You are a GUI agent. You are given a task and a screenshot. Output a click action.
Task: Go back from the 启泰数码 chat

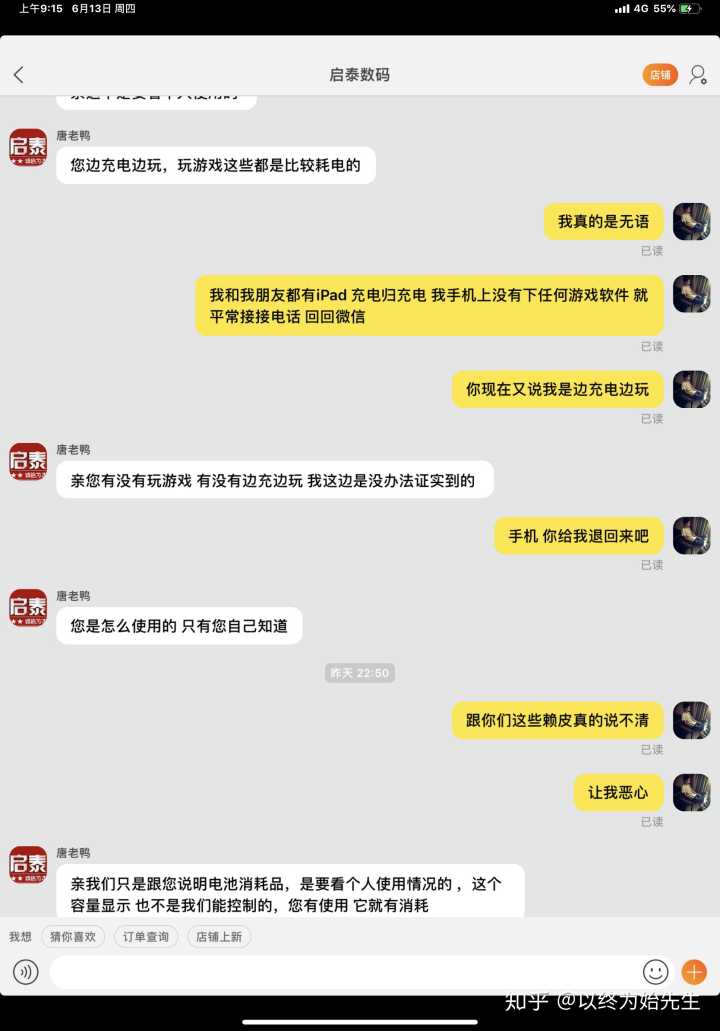[18, 75]
